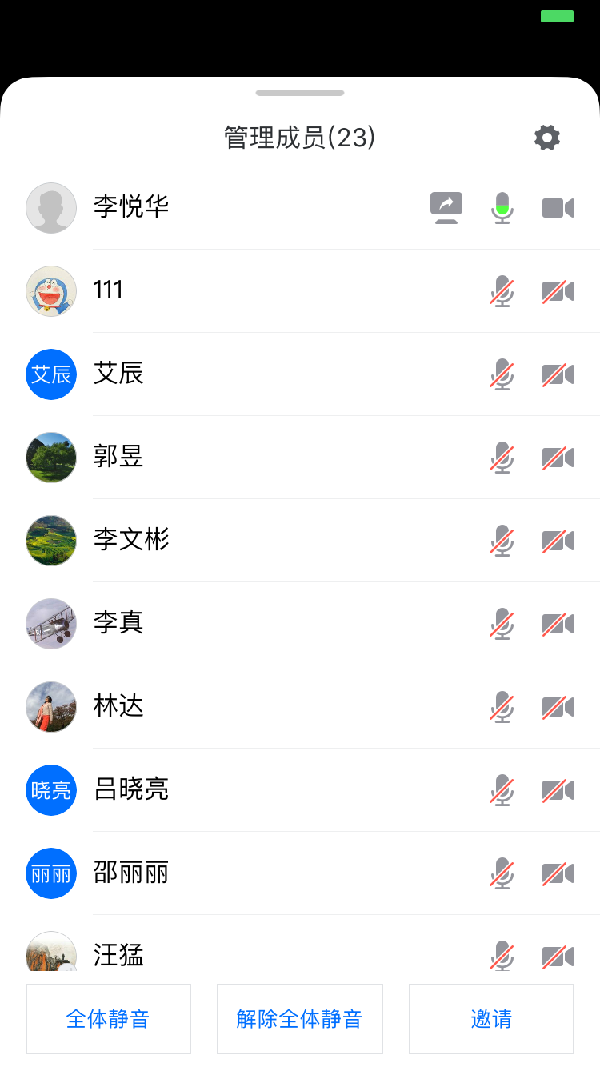Unmute 李文彬's microphone

pos(502,540)
